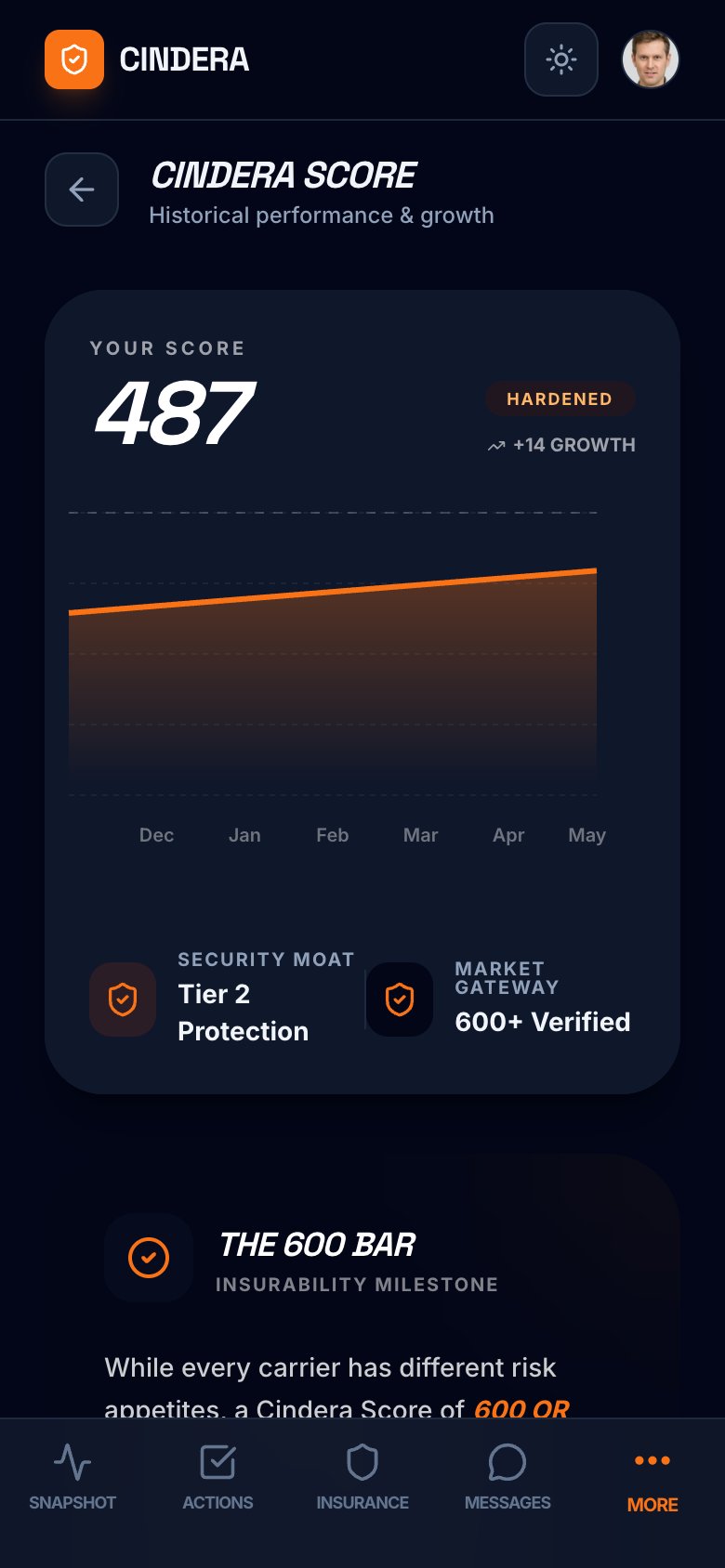The image size is (725, 1568).
Task: Open the profile avatar
Action: point(651,59)
